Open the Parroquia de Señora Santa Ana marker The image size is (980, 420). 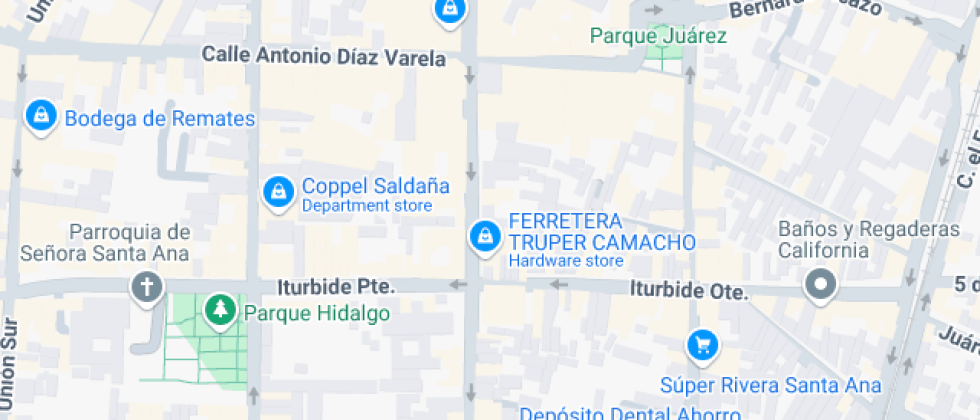click(147, 288)
